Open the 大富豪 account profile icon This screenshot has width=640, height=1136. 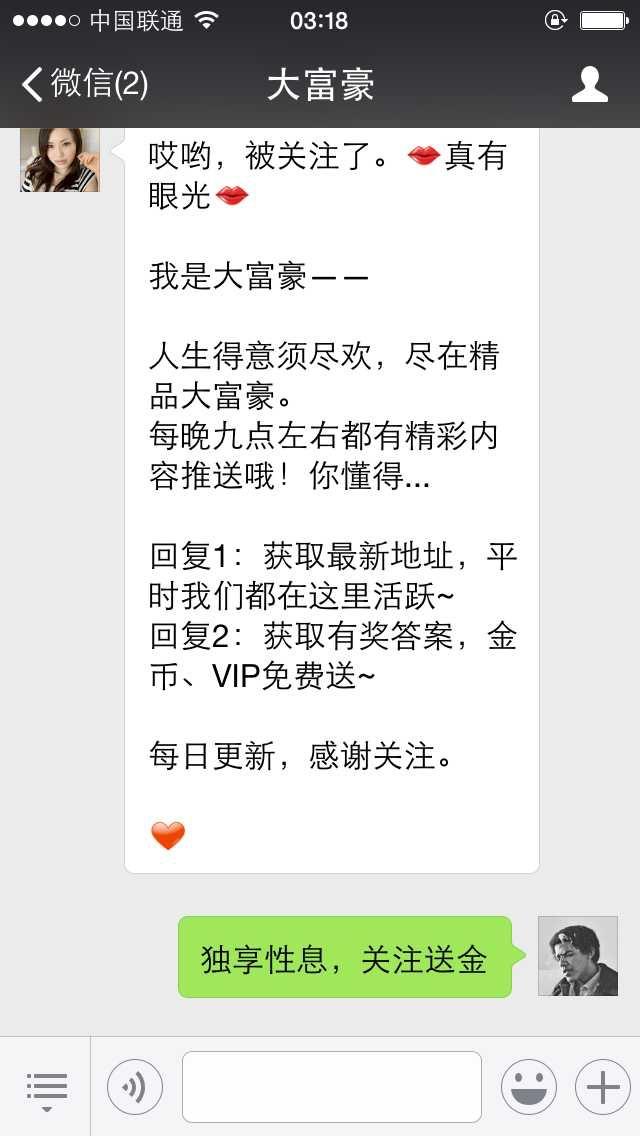coord(589,85)
